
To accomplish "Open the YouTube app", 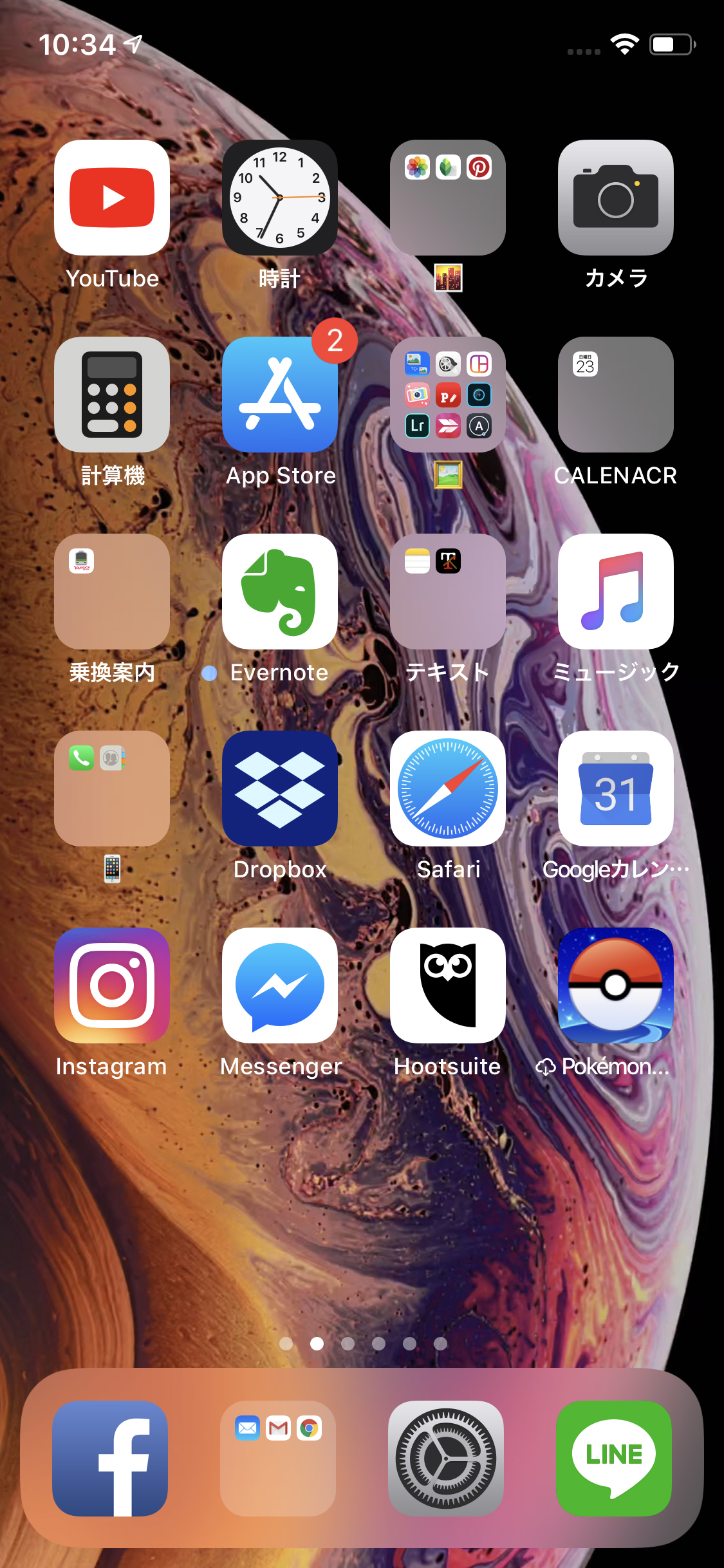I will click(112, 198).
